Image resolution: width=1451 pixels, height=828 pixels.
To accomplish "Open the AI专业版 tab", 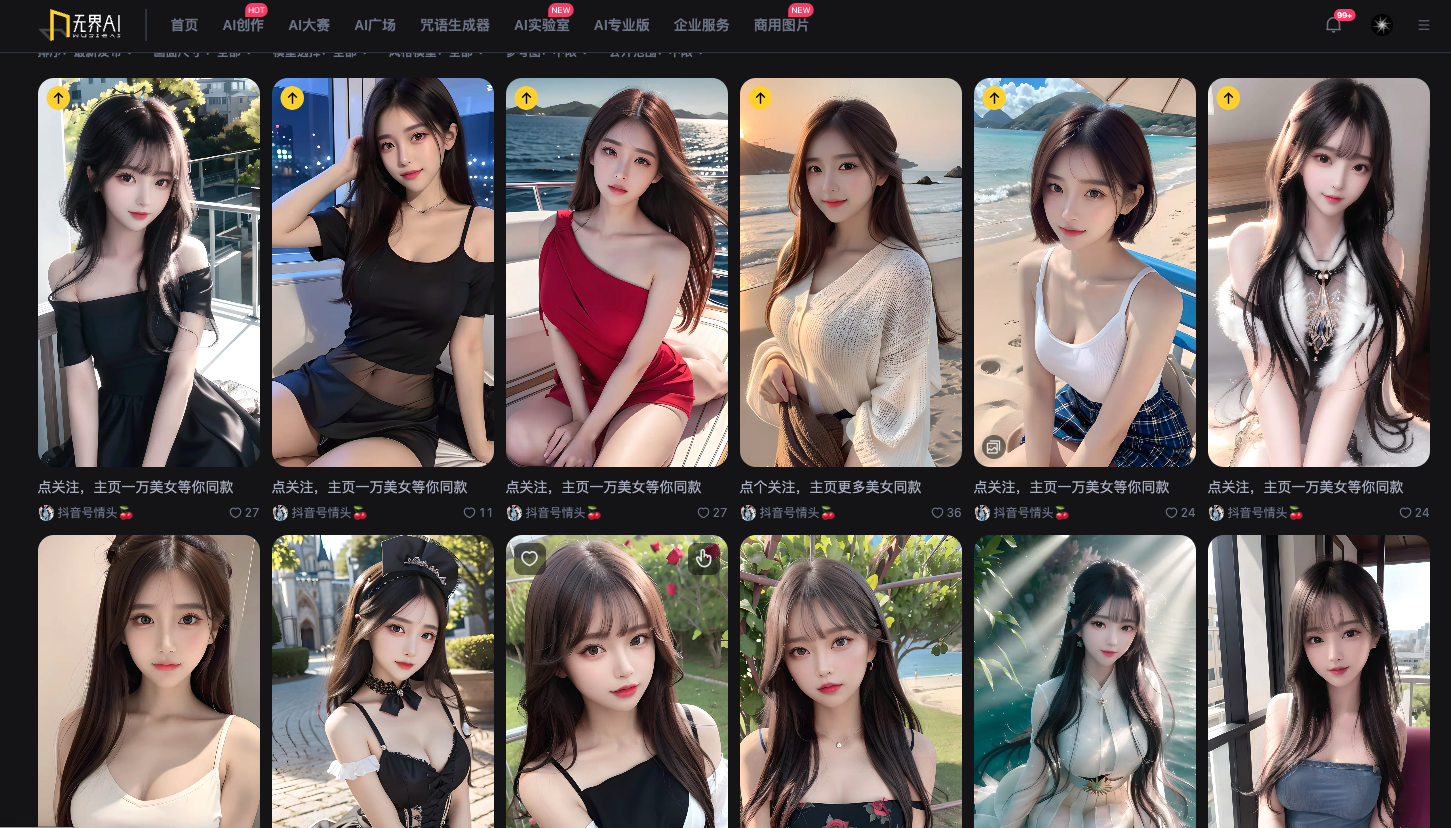I will point(621,25).
